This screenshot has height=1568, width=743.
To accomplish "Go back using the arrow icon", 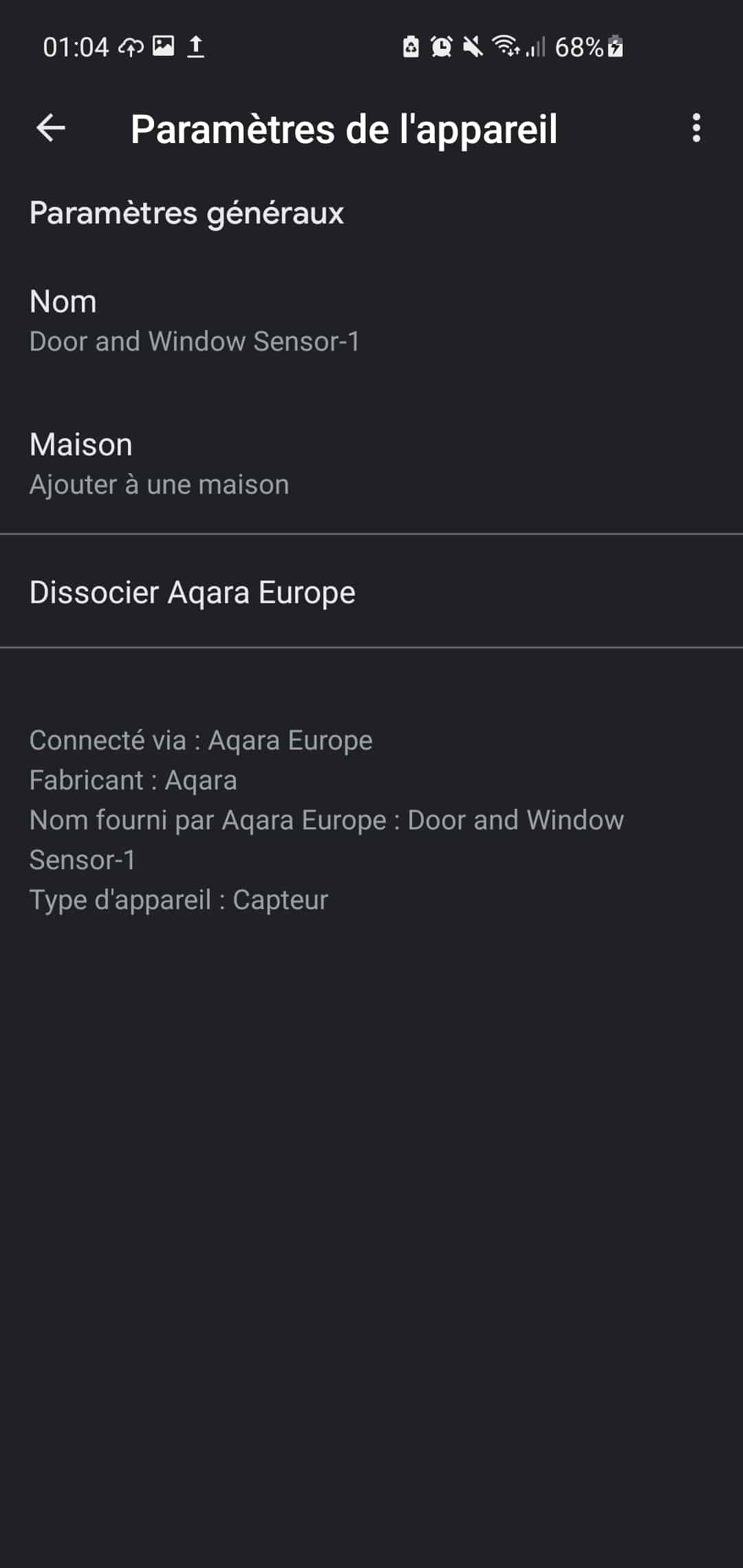I will [x=51, y=128].
